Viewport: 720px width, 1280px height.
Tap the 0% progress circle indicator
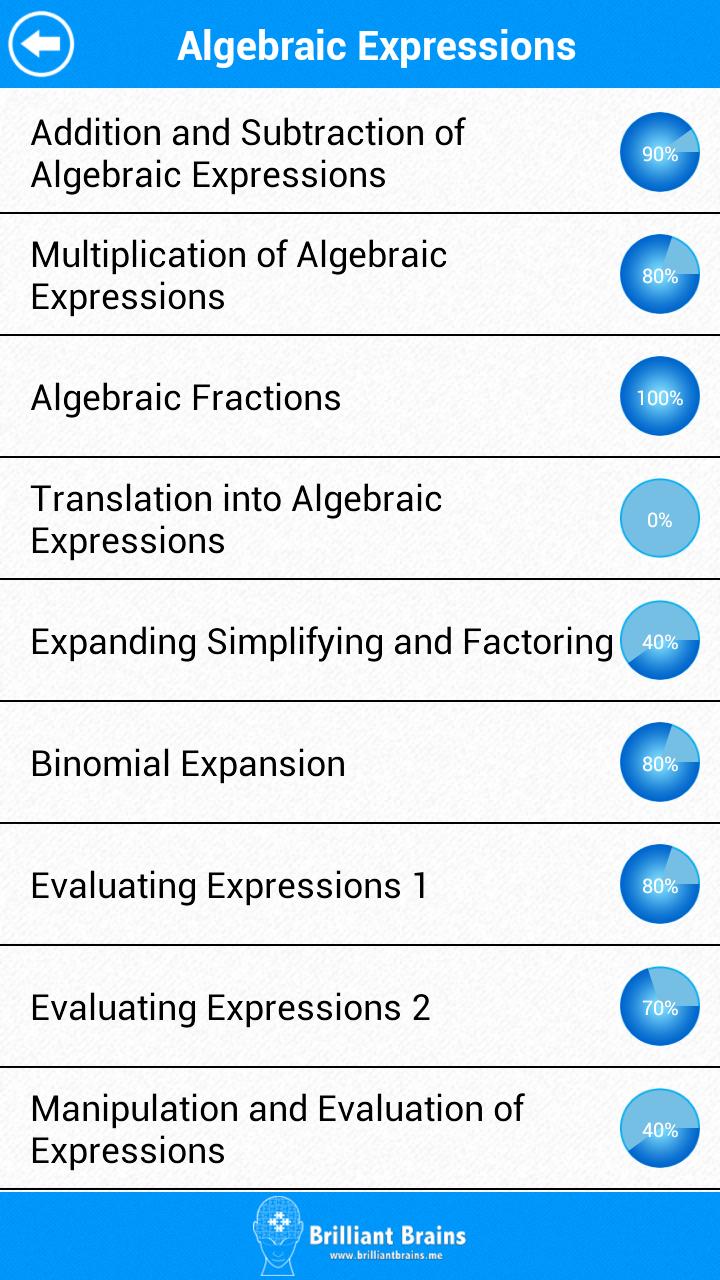tap(659, 518)
